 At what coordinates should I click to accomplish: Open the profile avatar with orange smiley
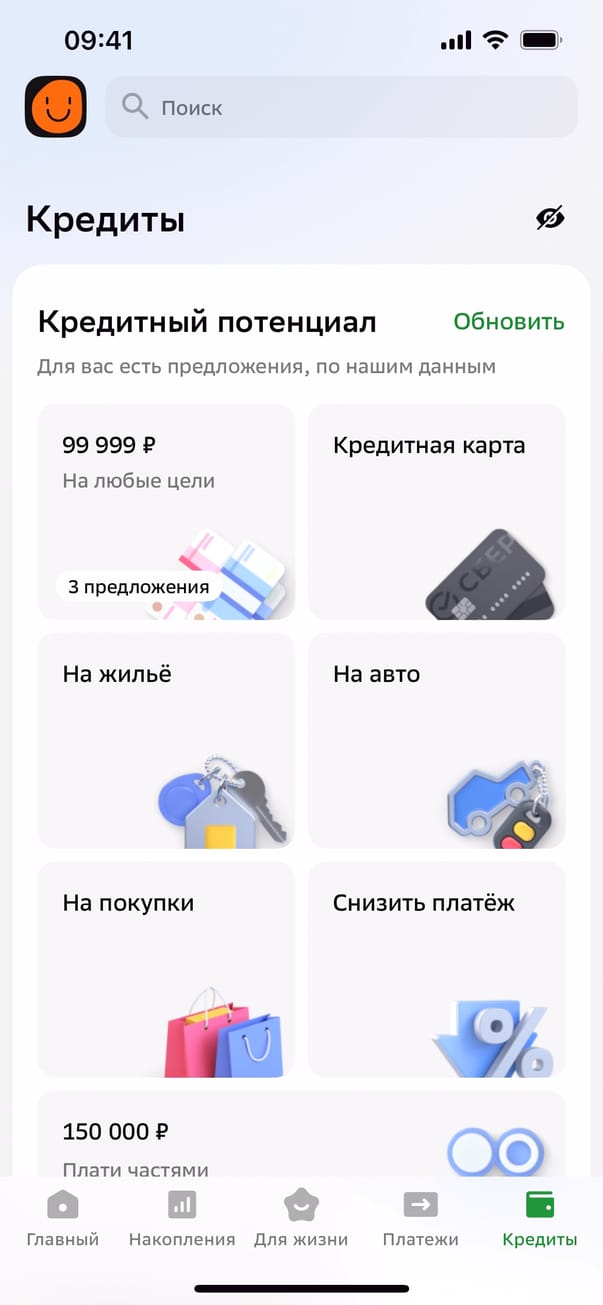click(x=56, y=107)
